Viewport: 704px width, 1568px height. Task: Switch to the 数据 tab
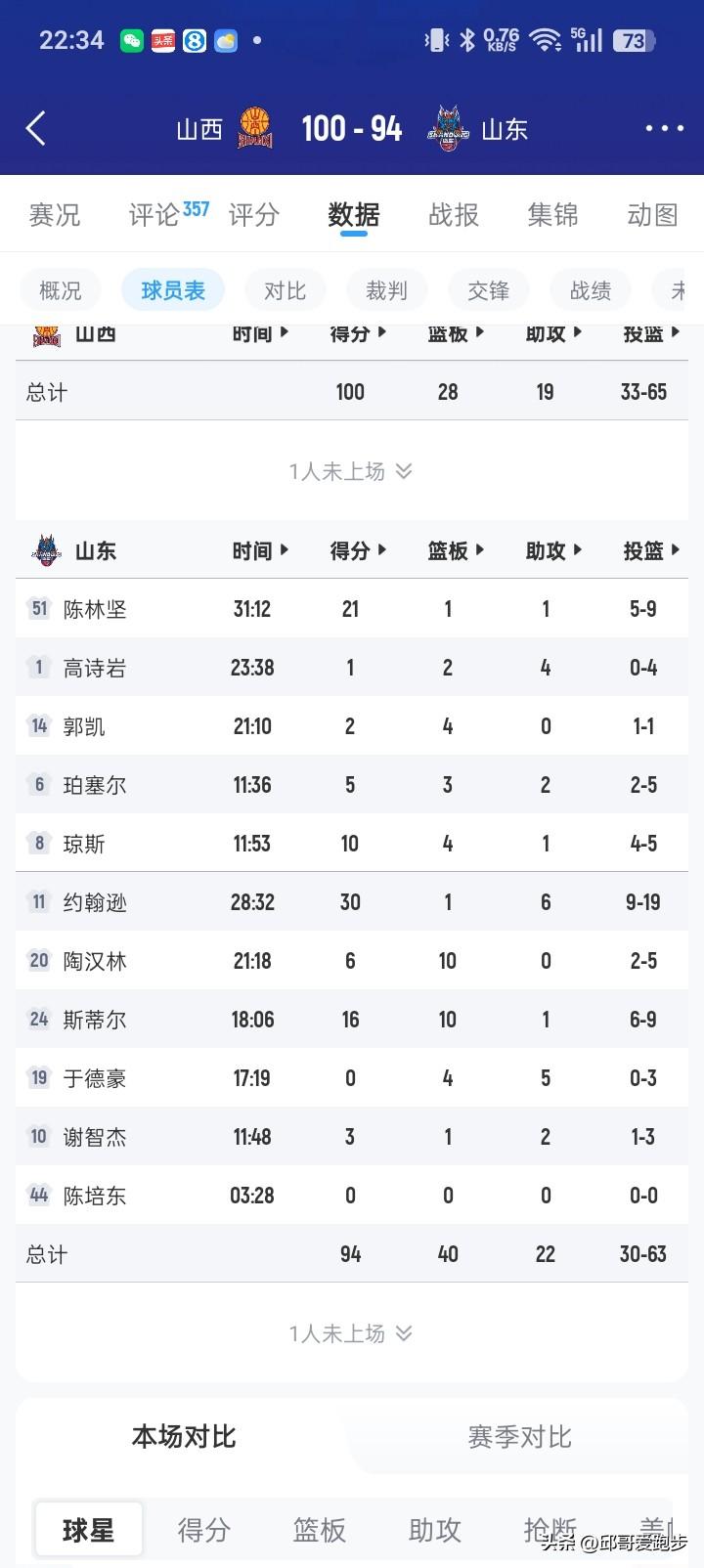352,215
